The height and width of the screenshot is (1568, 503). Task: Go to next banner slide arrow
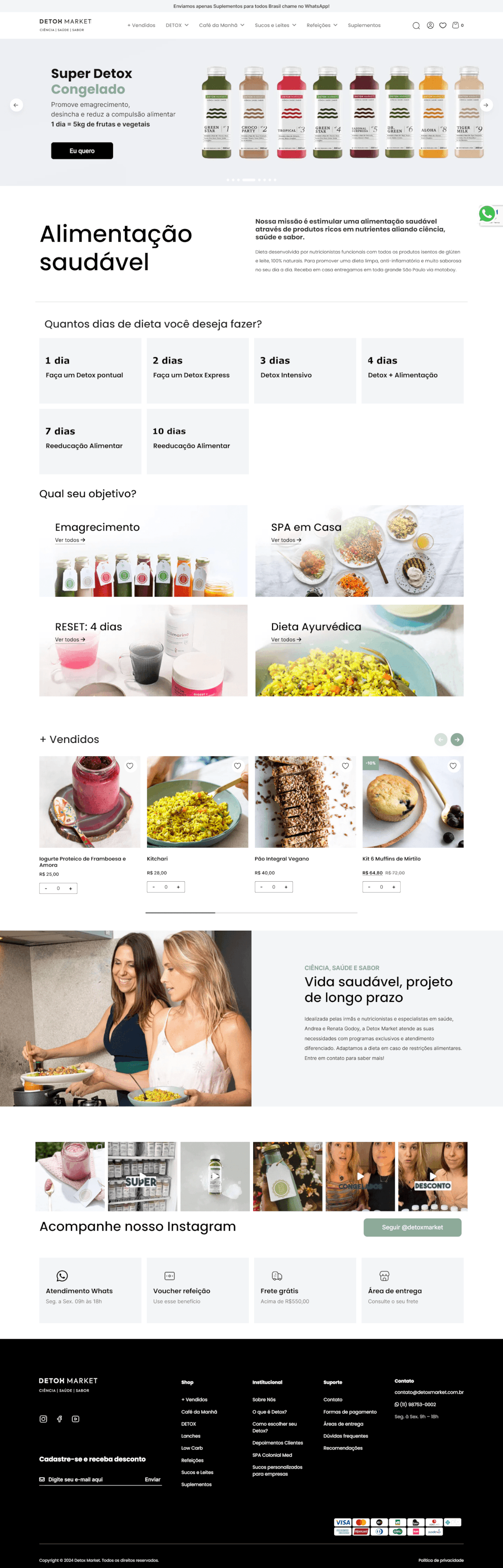pos(485,105)
